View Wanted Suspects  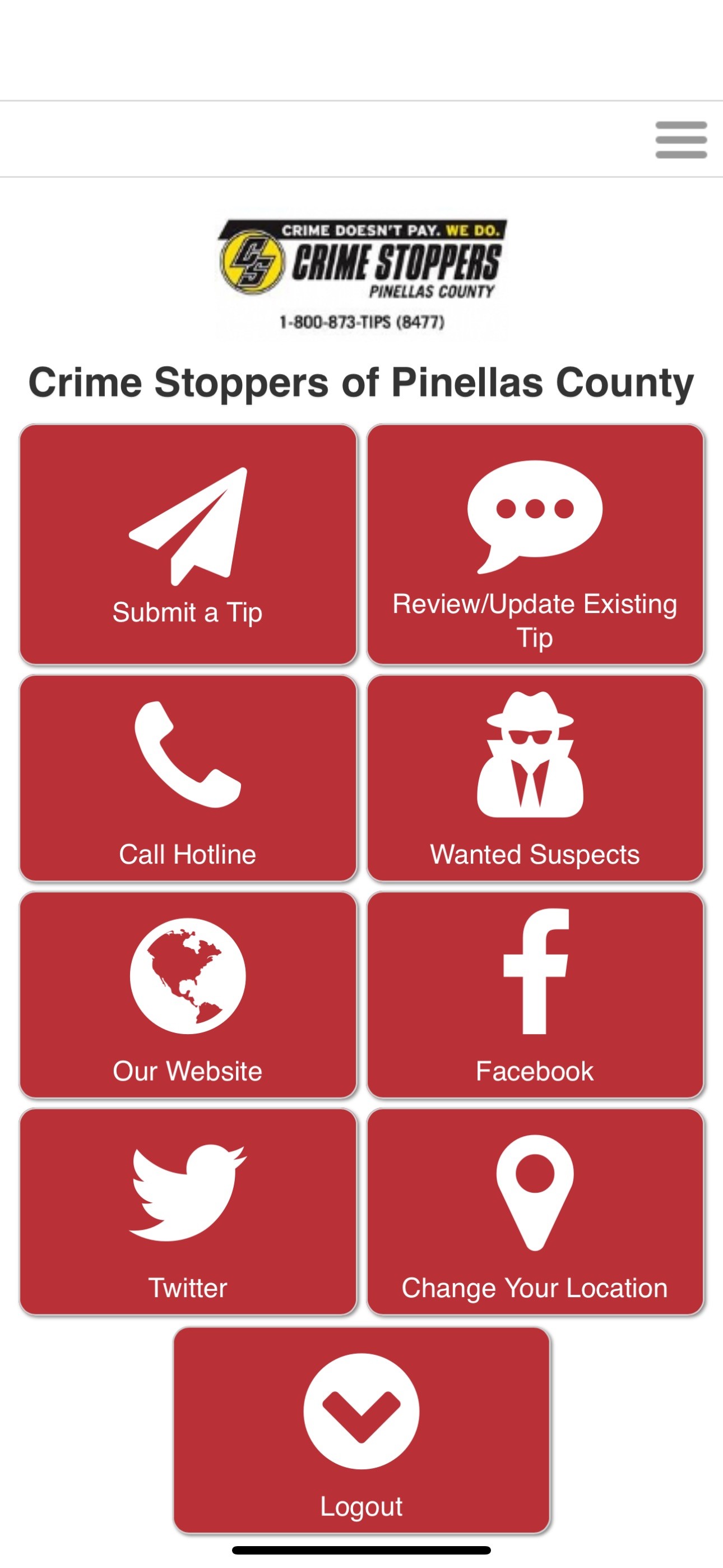click(535, 778)
